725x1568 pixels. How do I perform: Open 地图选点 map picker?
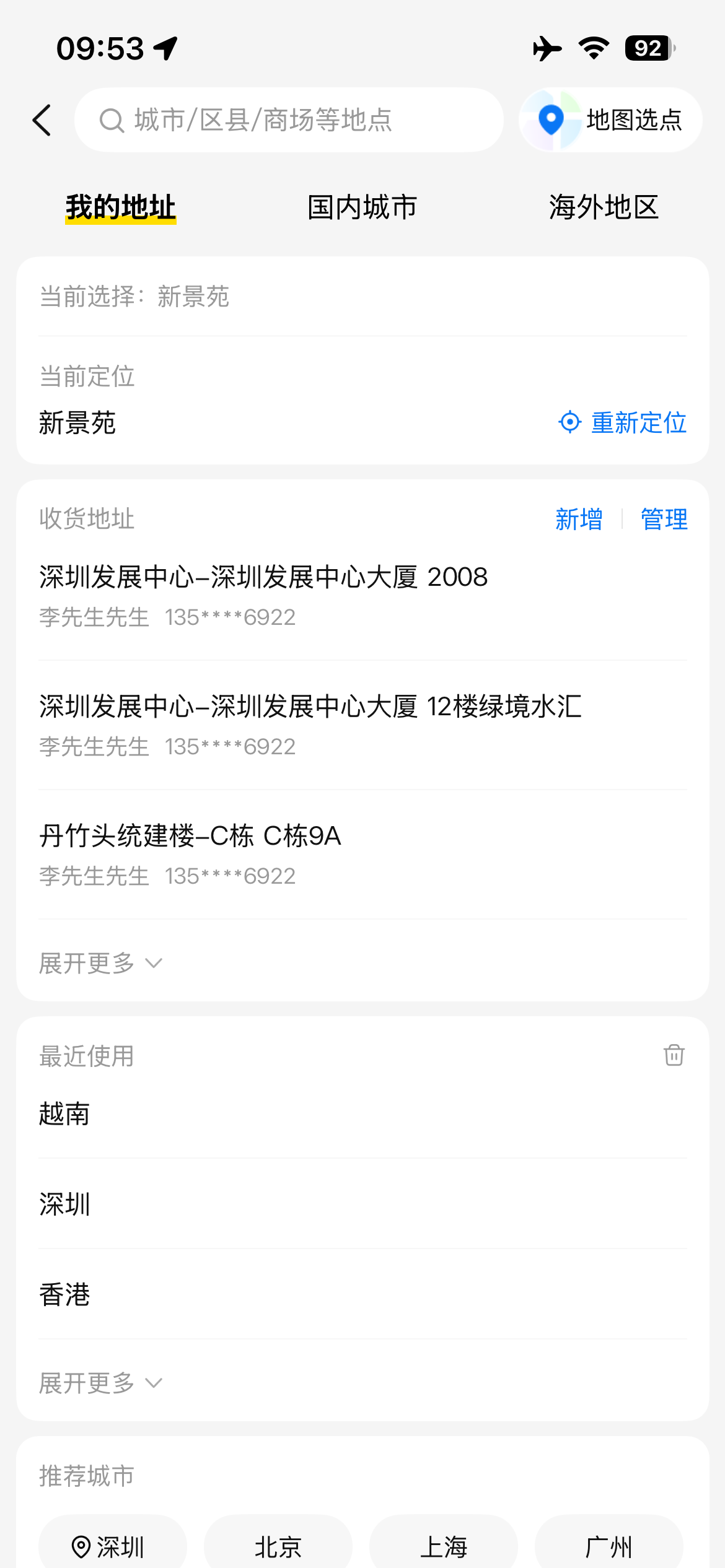click(x=610, y=120)
